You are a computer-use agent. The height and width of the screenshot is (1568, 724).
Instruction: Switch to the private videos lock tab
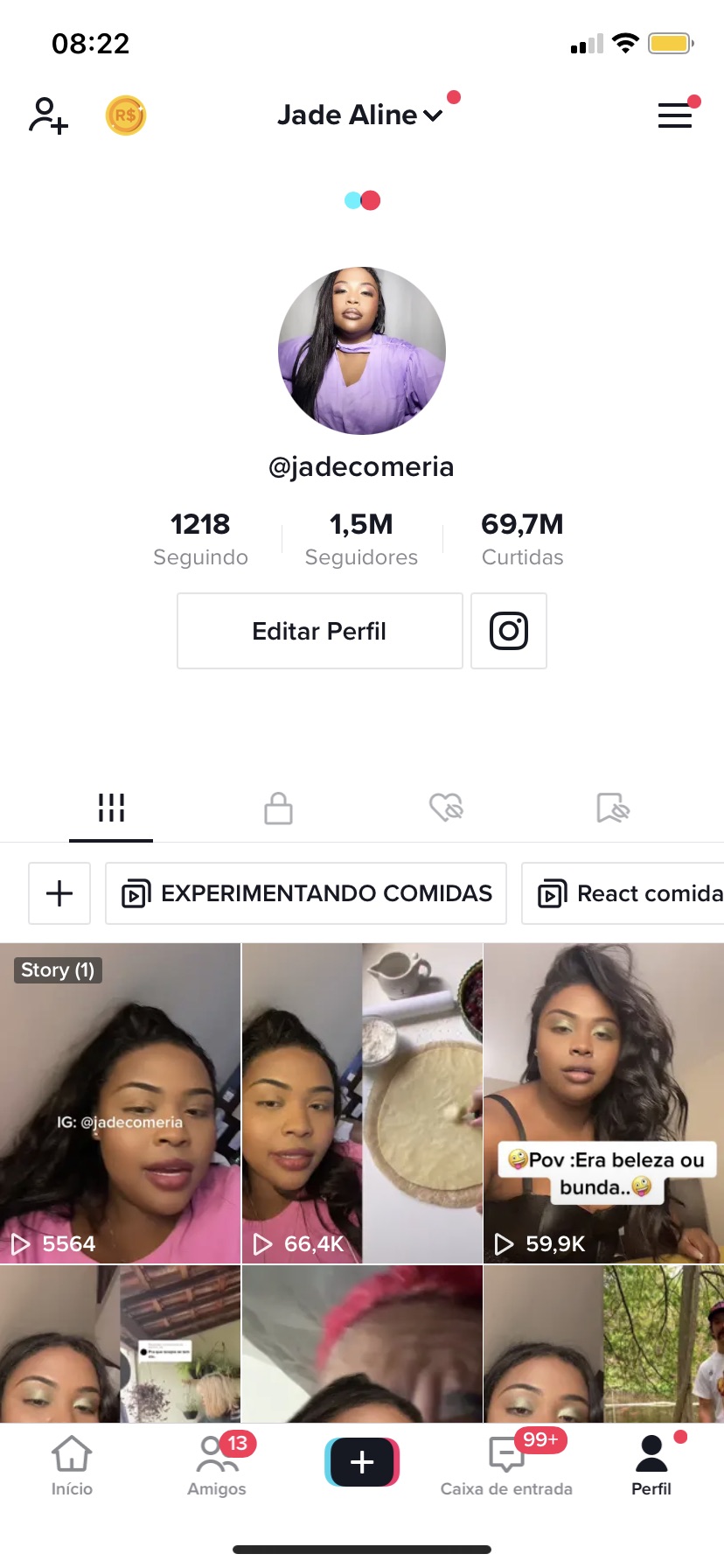click(278, 808)
